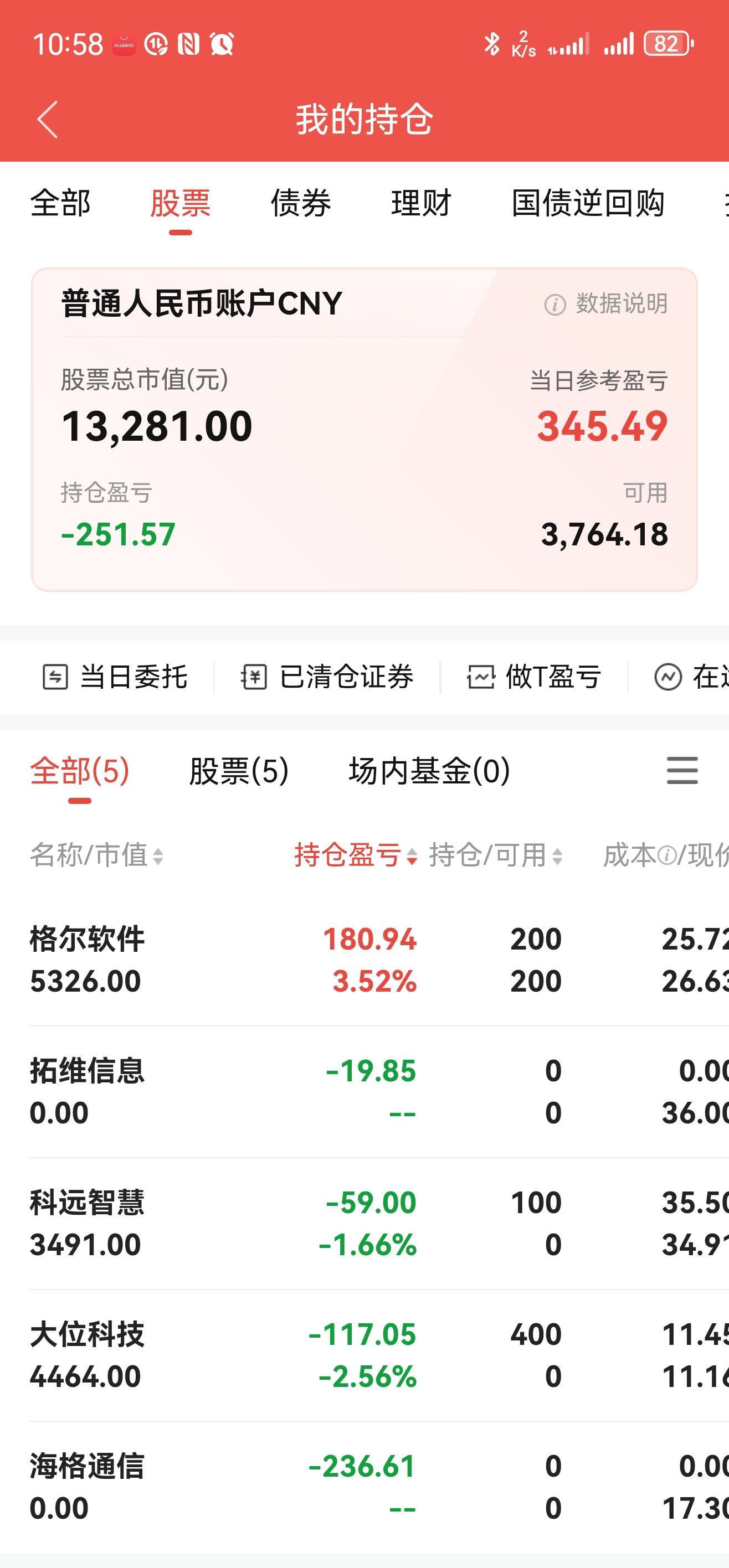View 科远智慧 position
Viewport: 729px width, 1568px height.
[x=87, y=1224]
